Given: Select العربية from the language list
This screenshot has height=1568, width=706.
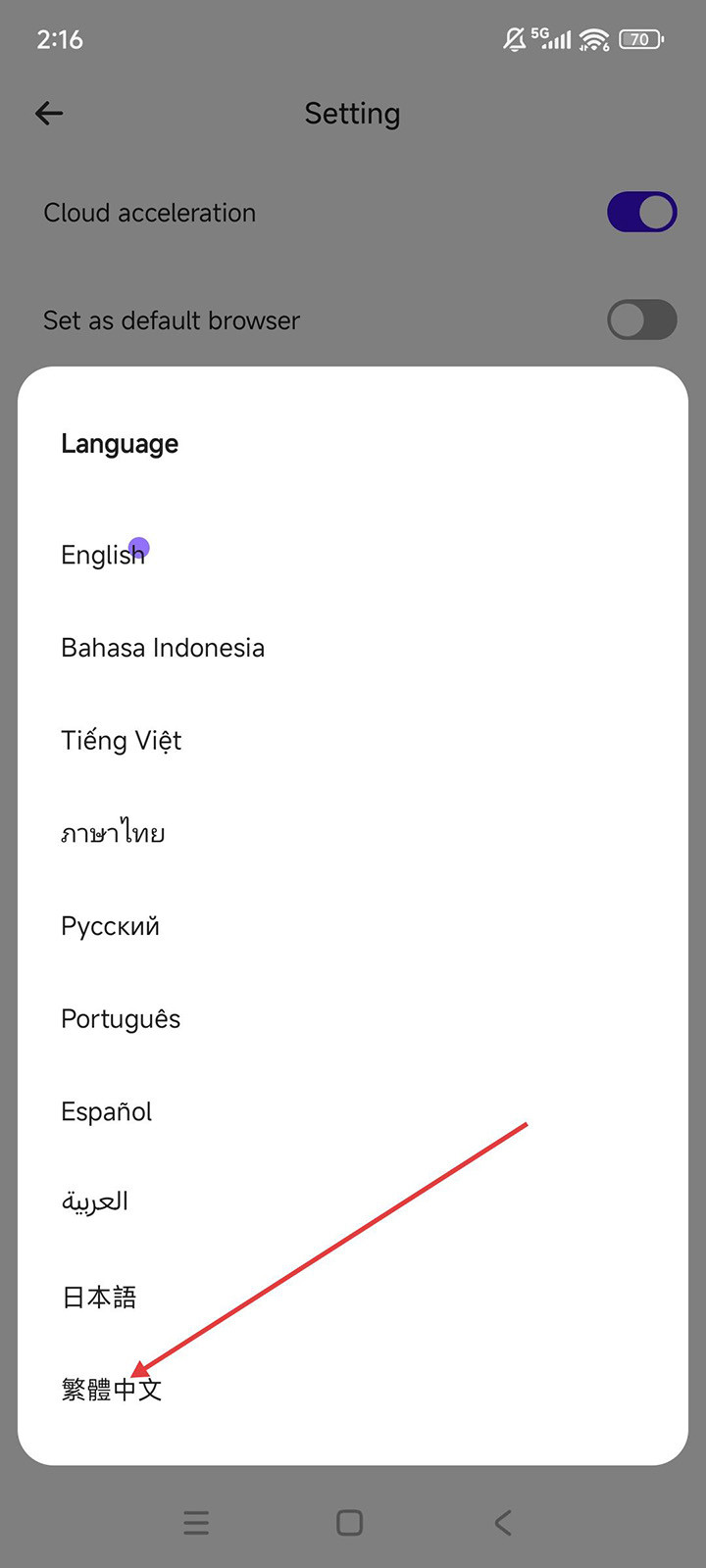Looking at the screenshot, I should click(95, 1201).
